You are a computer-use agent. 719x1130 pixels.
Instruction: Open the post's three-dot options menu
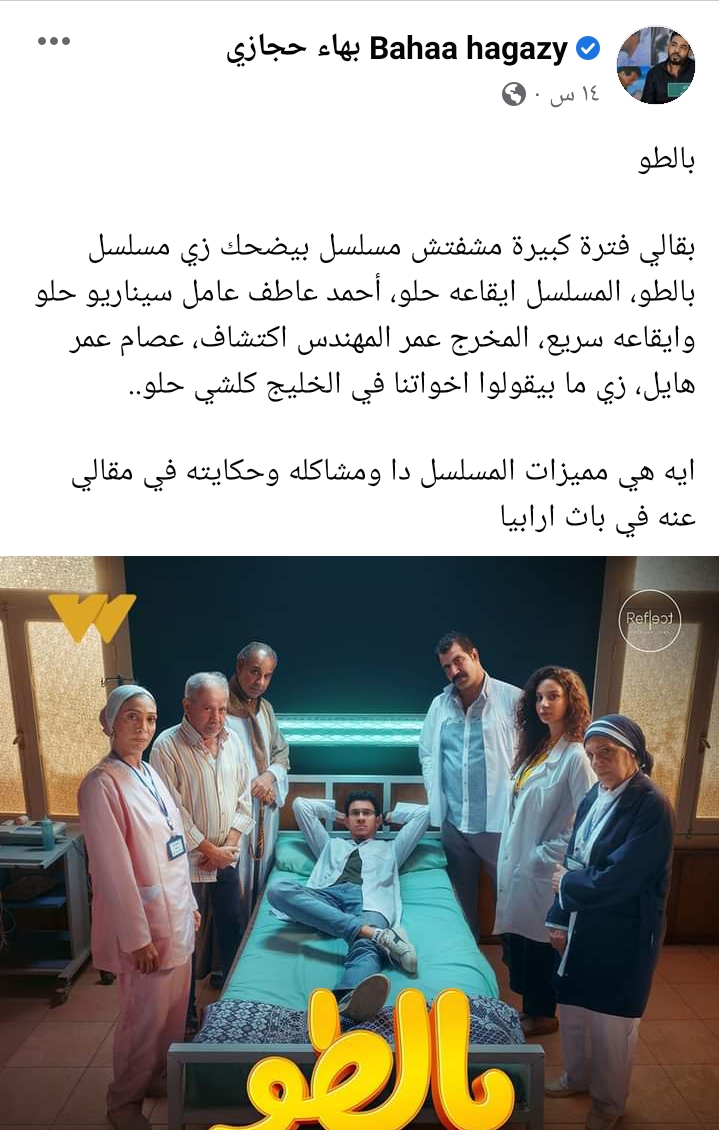54,42
